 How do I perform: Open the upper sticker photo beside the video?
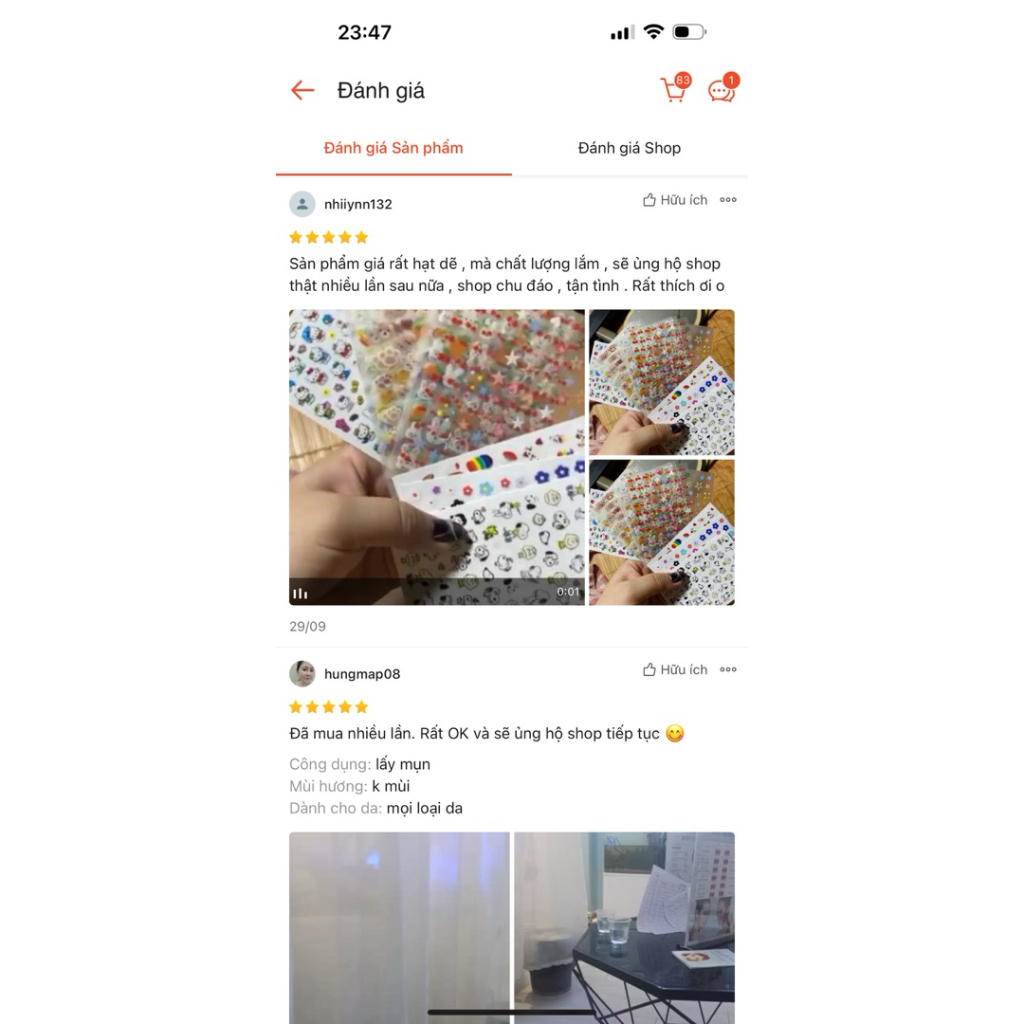coord(661,382)
